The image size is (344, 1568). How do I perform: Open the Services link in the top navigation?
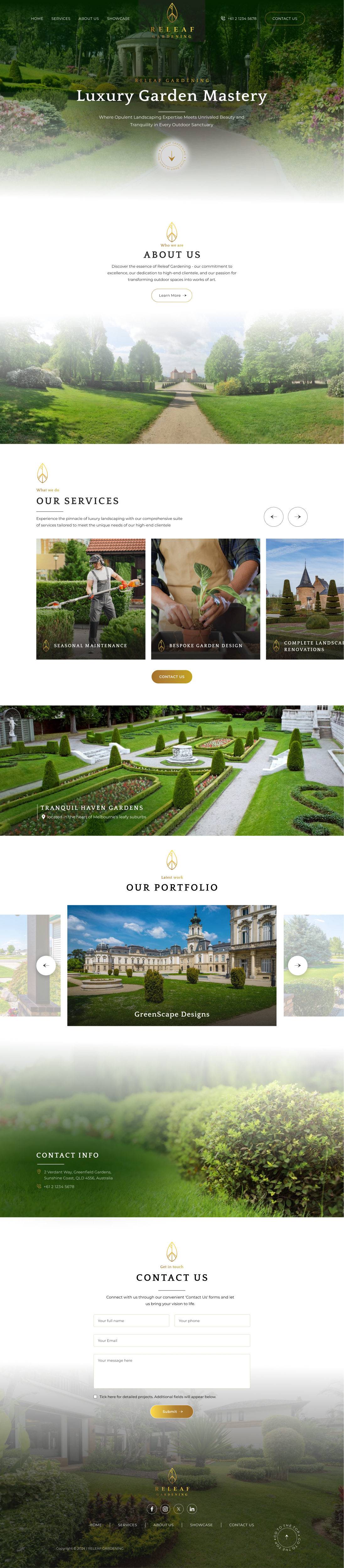tap(61, 18)
